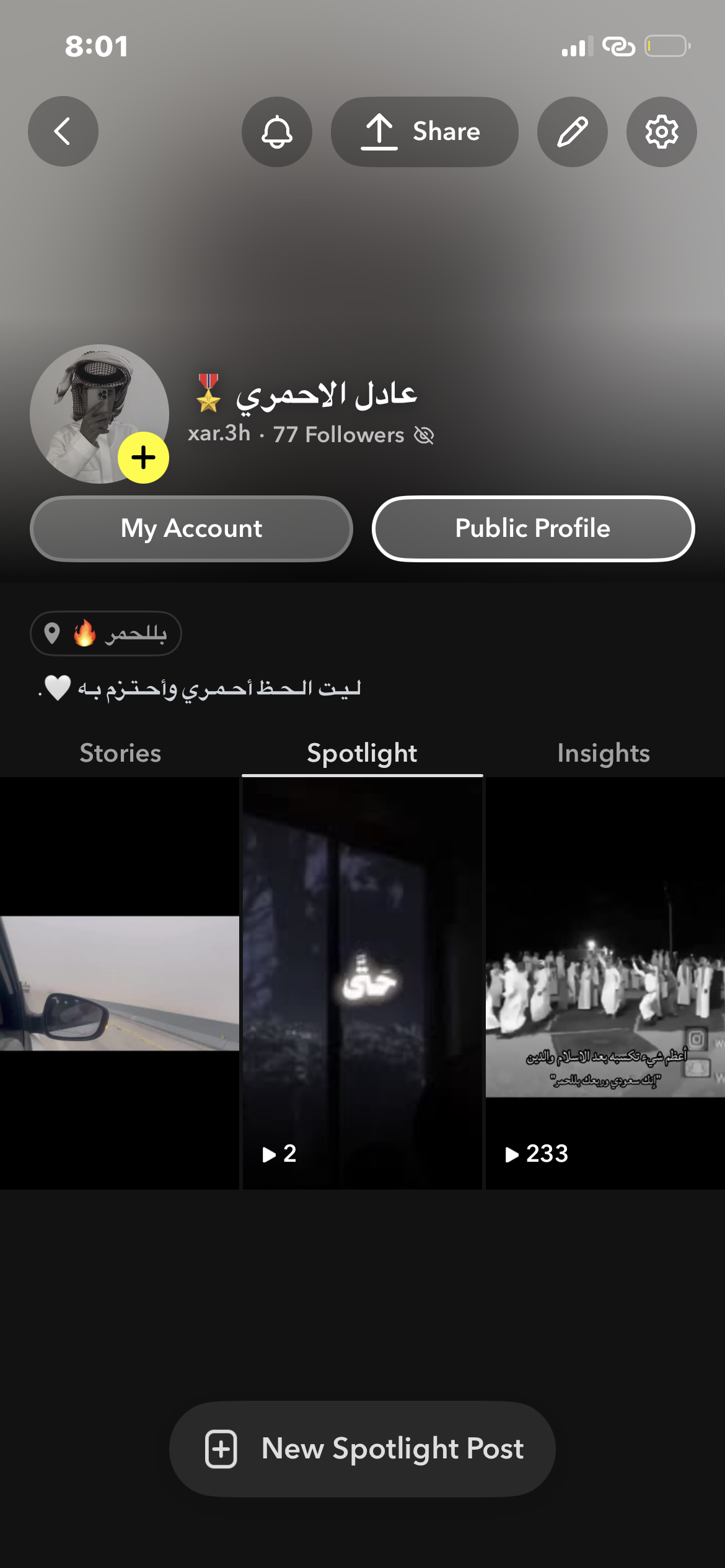Switch to My Account view
This screenshot has width=725, height=1568.
191,528
